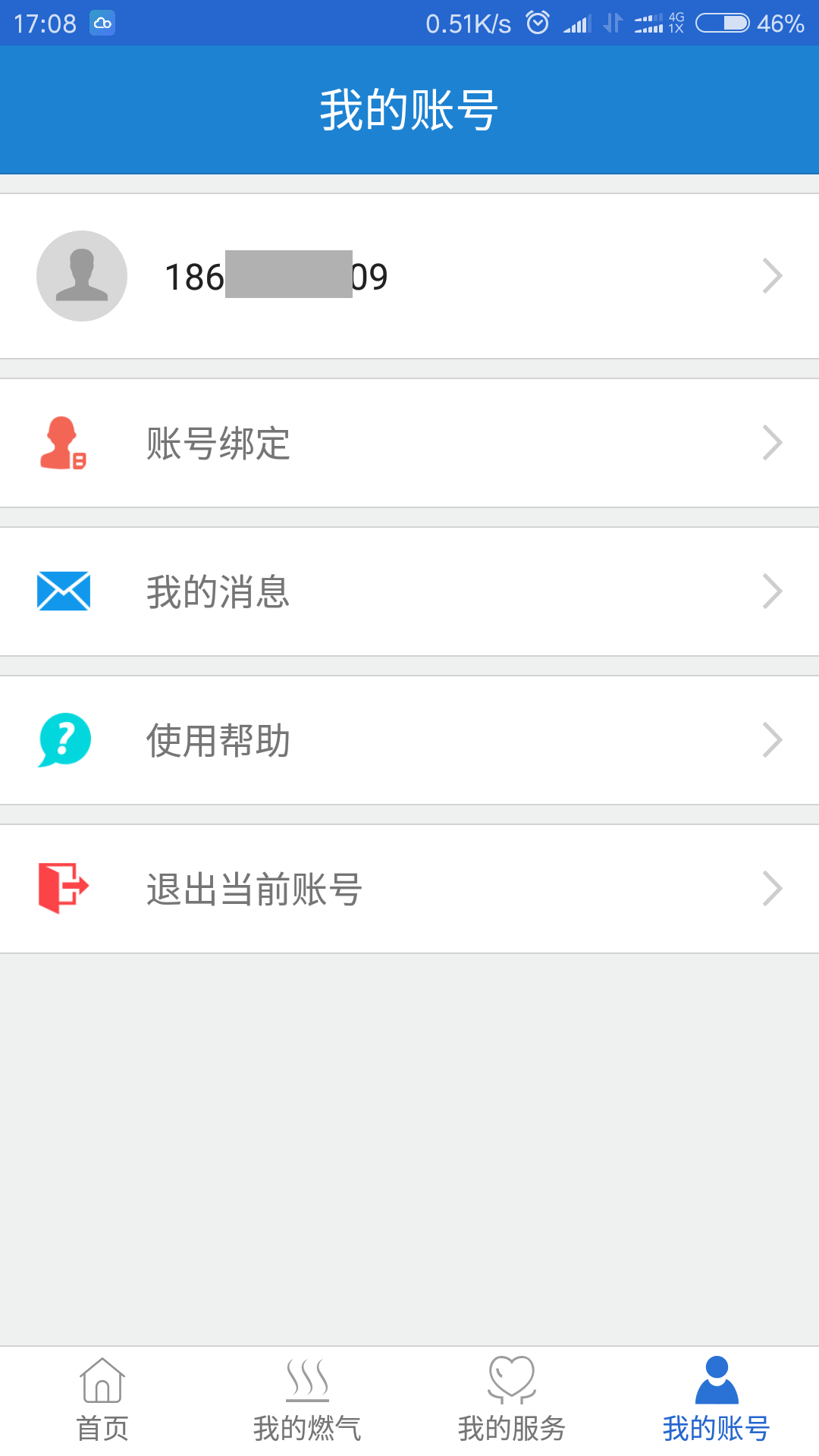The width and height of the screenshot is (819, 1456).
Task: Click the red logout door icon
Action: click(63, 888)
